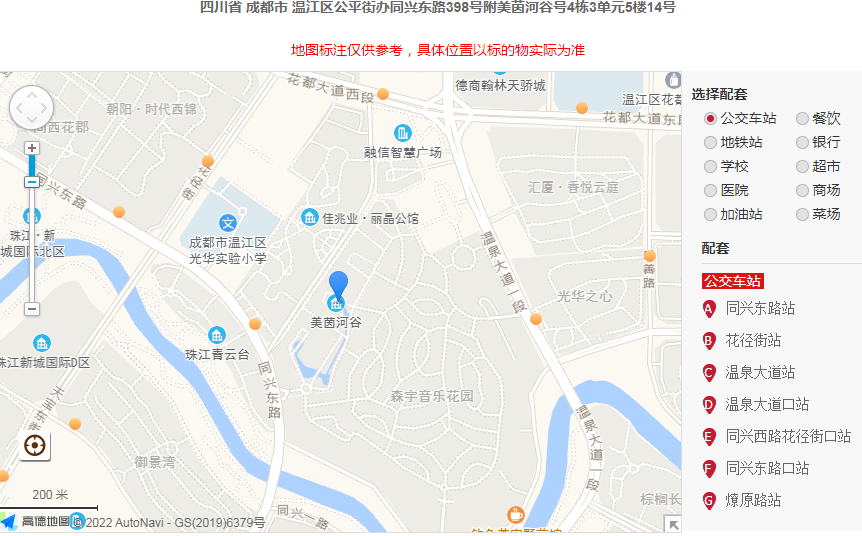Select the 公交车站 radio option
862x536 pixels.
(x=710, y=118)
